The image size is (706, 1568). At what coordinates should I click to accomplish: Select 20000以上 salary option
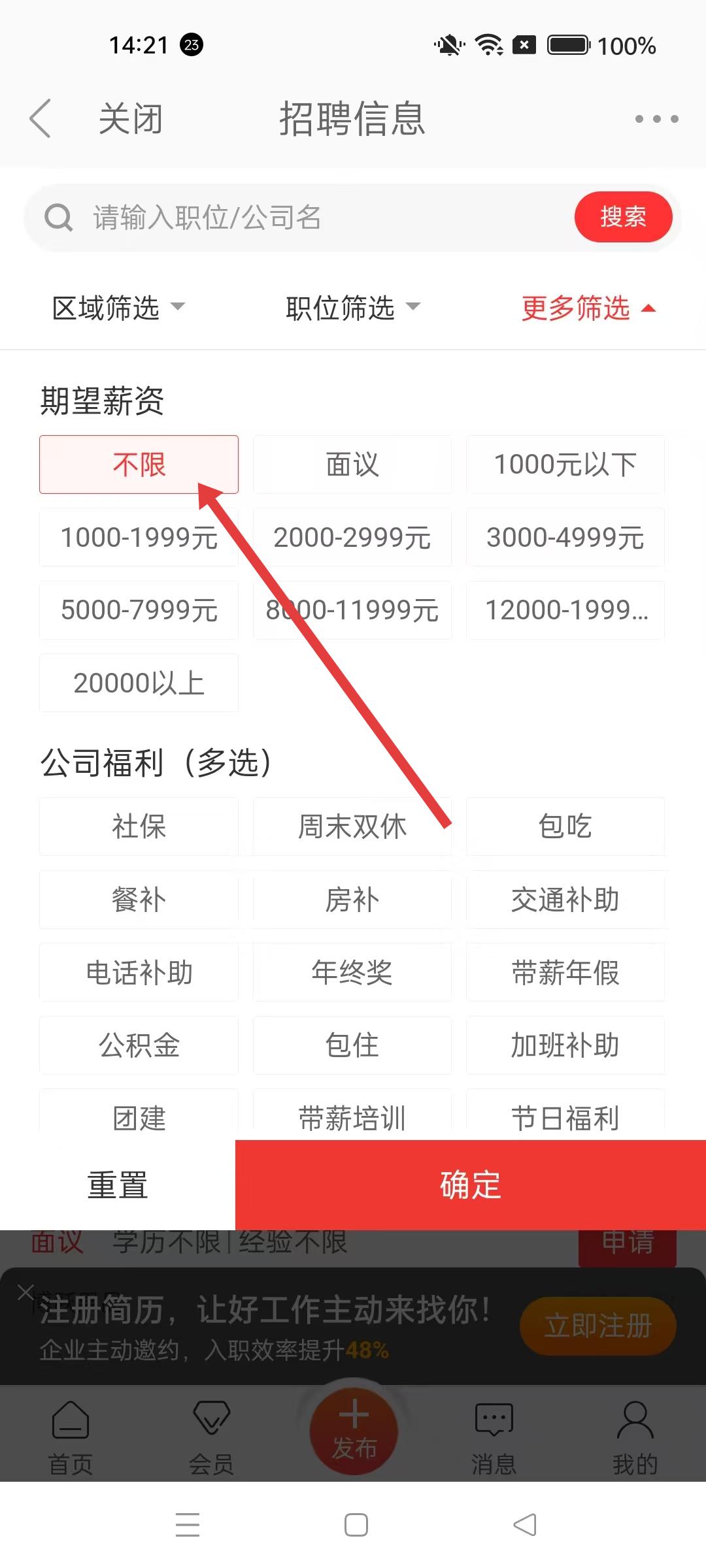click(139, 683)
